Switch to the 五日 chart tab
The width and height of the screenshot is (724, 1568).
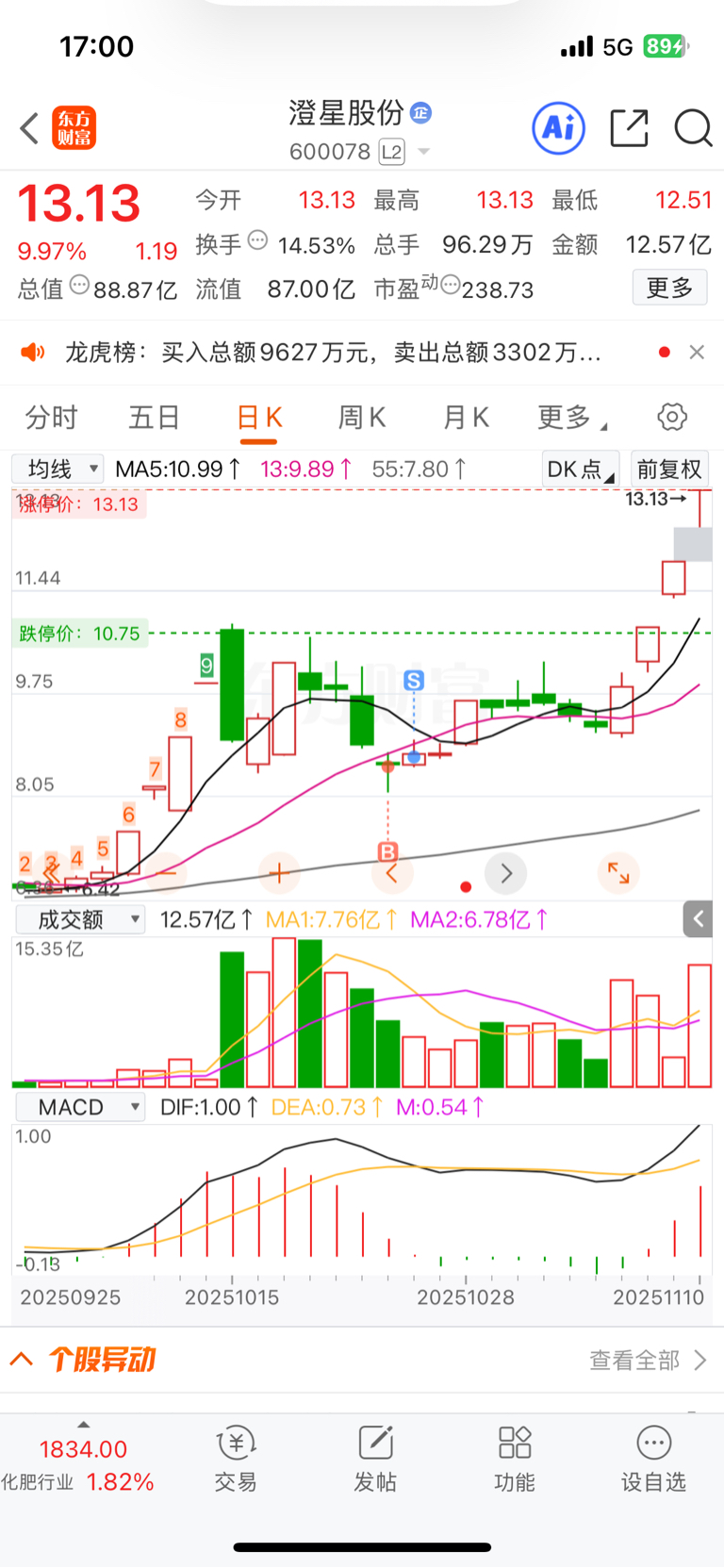tap(154, 418)
